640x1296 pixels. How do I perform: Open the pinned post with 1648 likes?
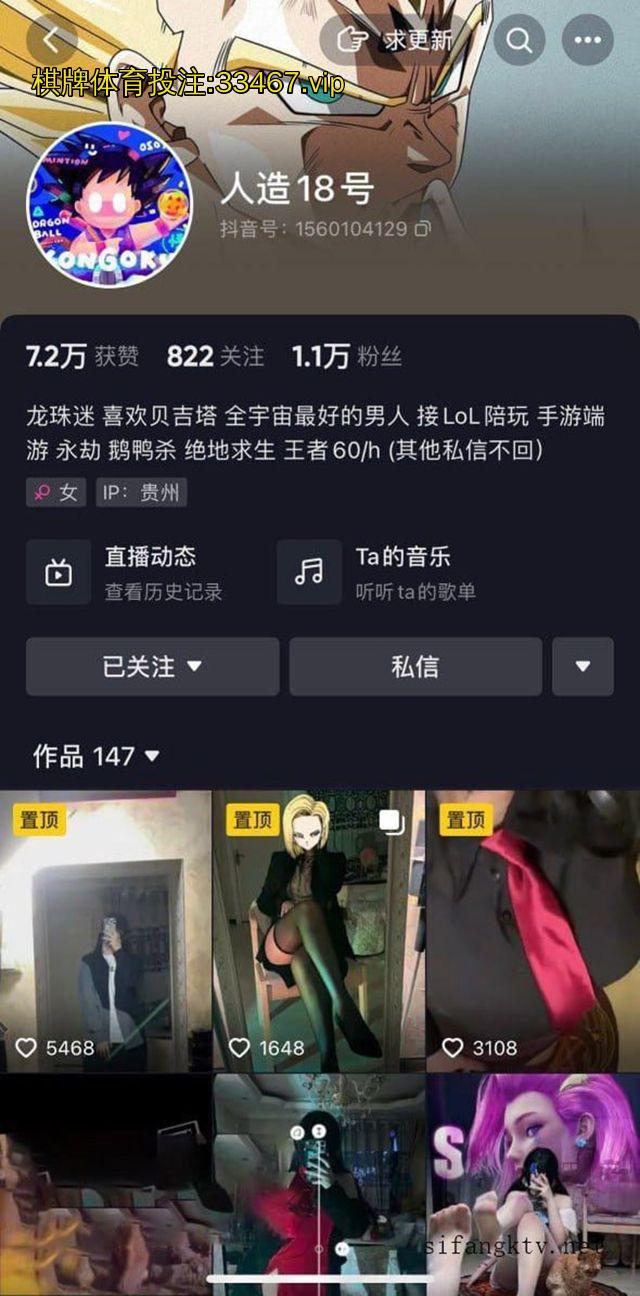(x=319, y=930)
